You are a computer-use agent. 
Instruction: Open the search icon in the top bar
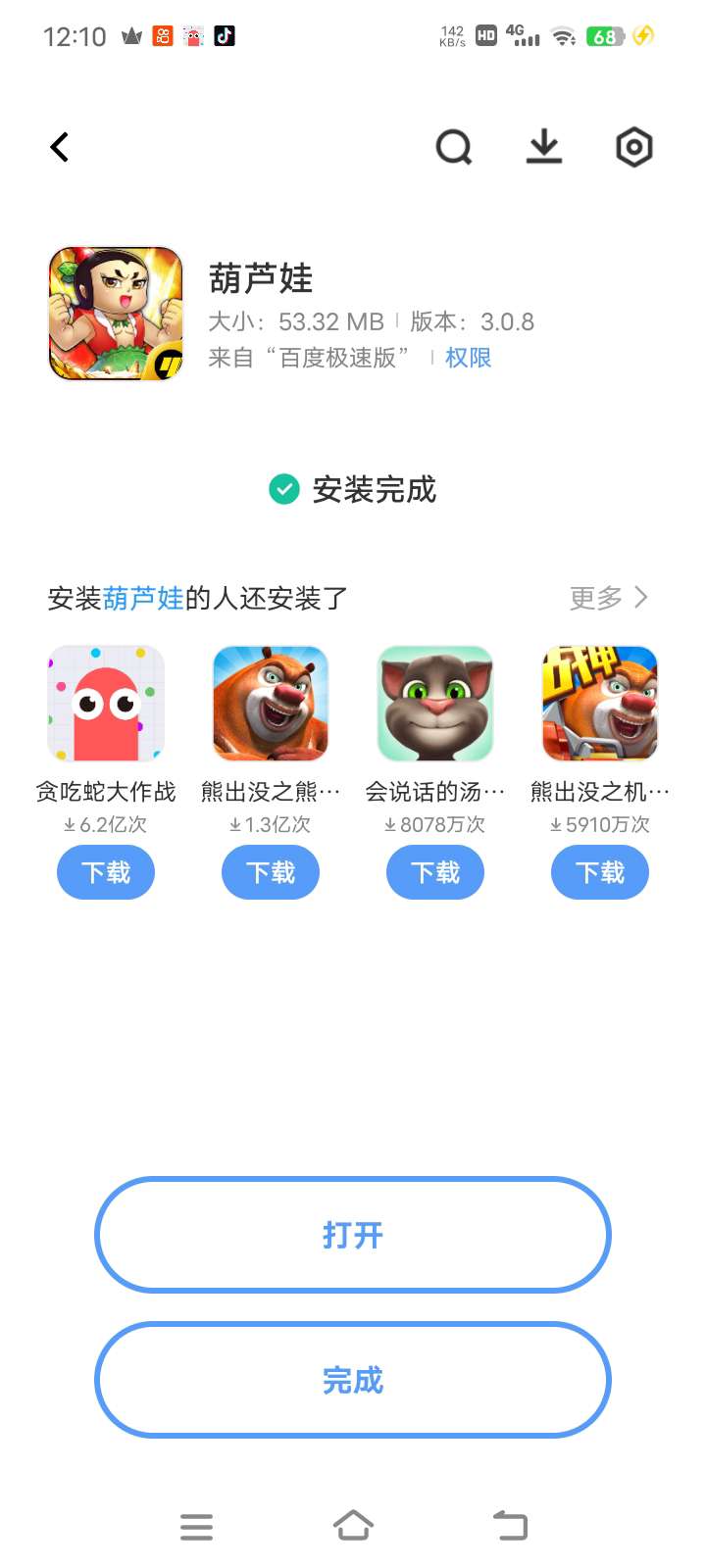tap(453, 148)
